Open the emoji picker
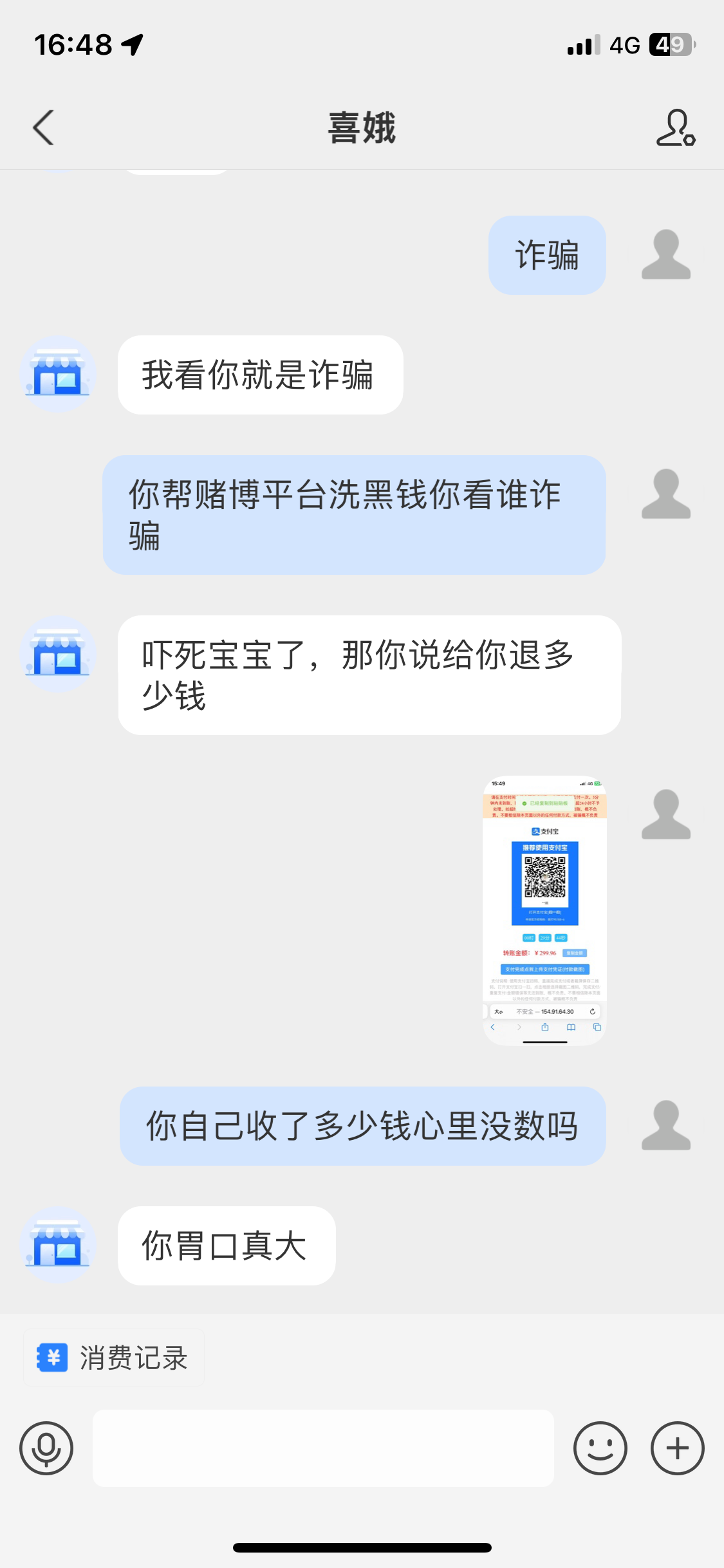The height and width of the screenshot is (1568, 724). point(600,1448)
